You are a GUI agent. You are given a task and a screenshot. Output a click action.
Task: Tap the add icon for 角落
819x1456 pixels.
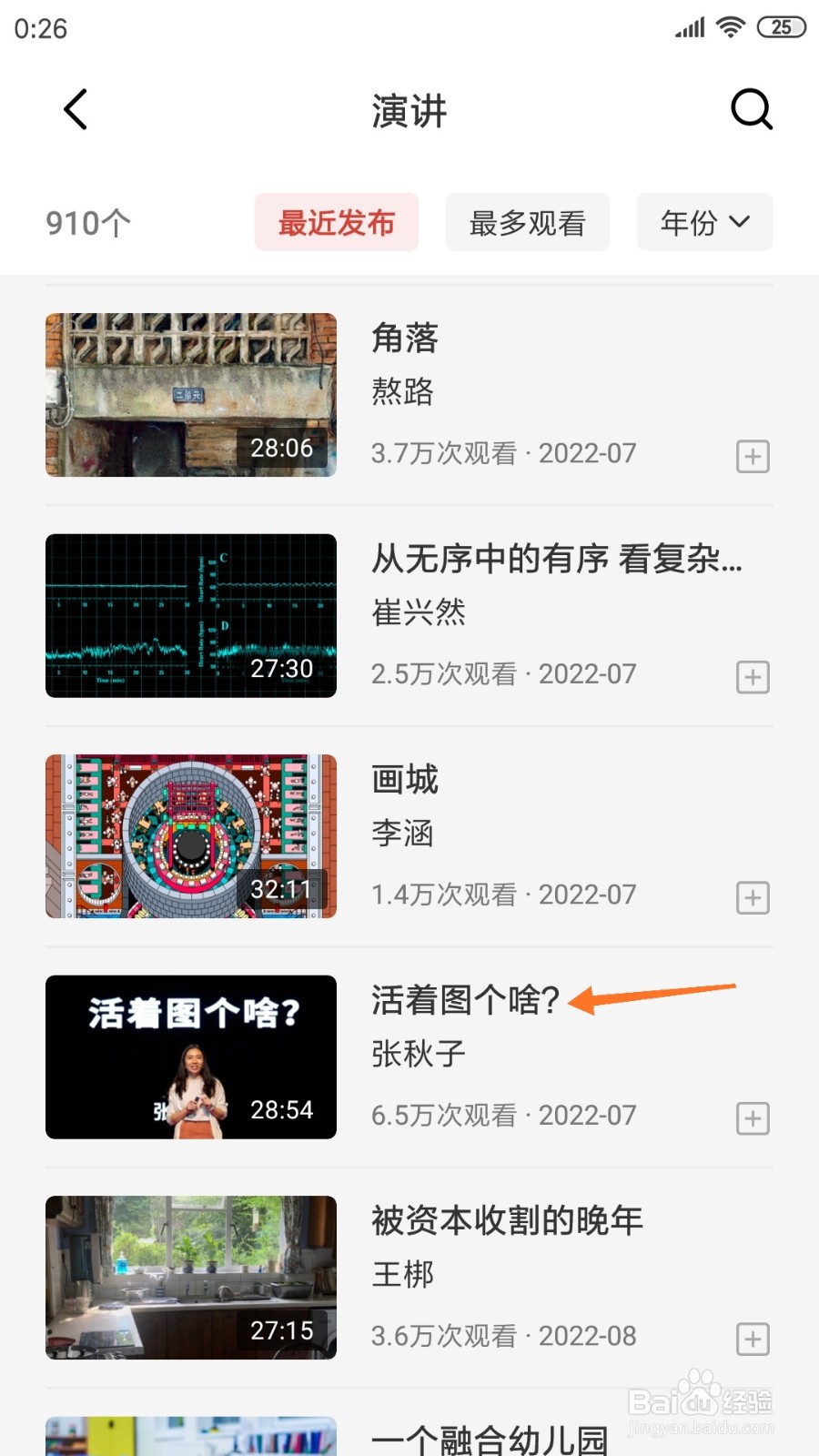(x=753, y=456)
